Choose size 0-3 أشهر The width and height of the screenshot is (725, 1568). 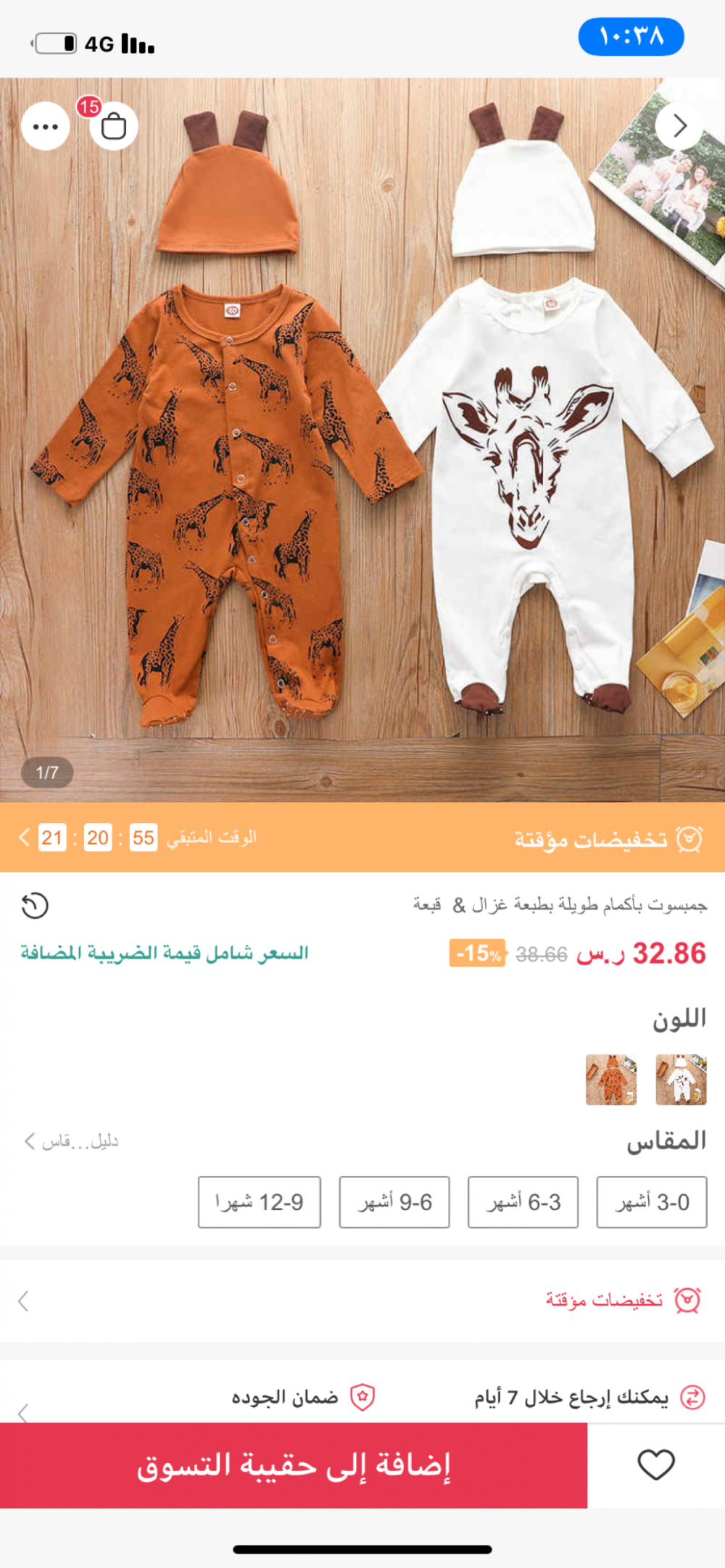point(651,1202)
